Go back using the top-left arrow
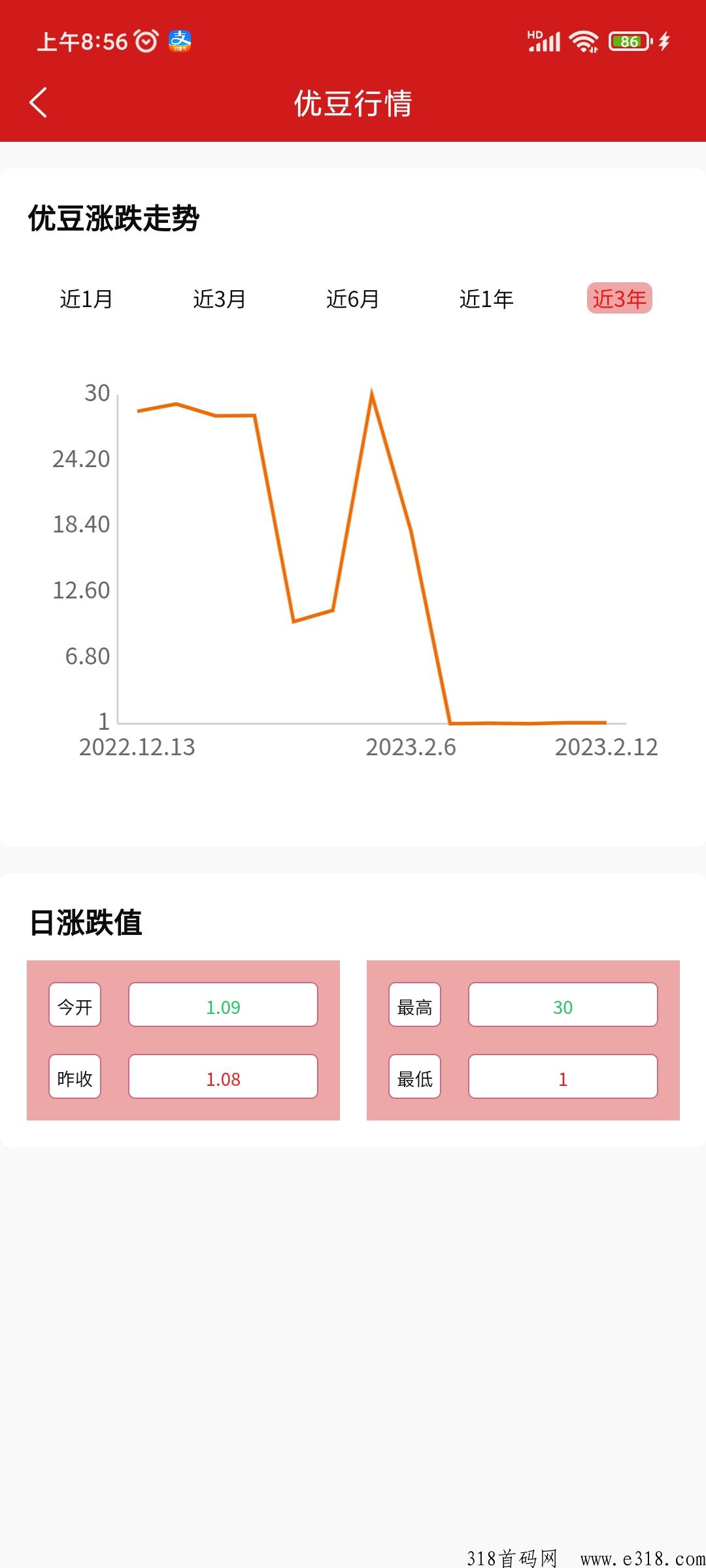Image resolution: width=706 pixels, height=1568 pixels. pyautogui.click(x=39, y=103)
